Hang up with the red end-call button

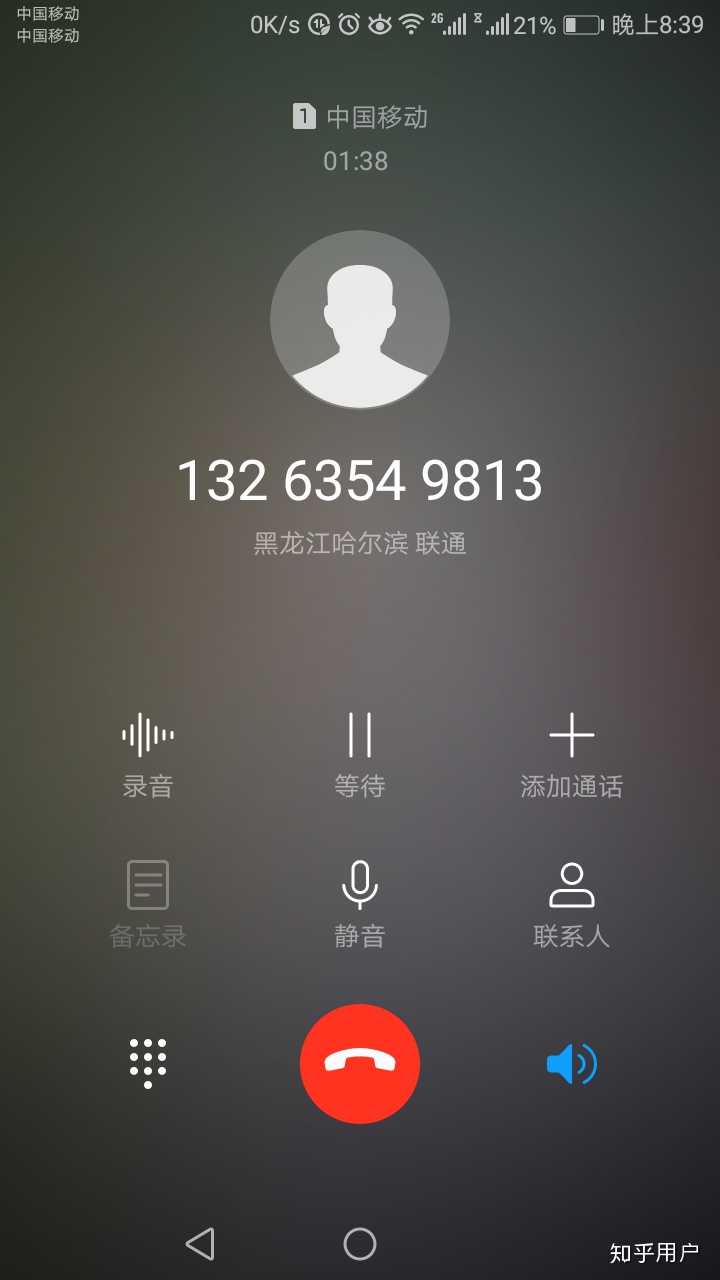(360, 1063)
